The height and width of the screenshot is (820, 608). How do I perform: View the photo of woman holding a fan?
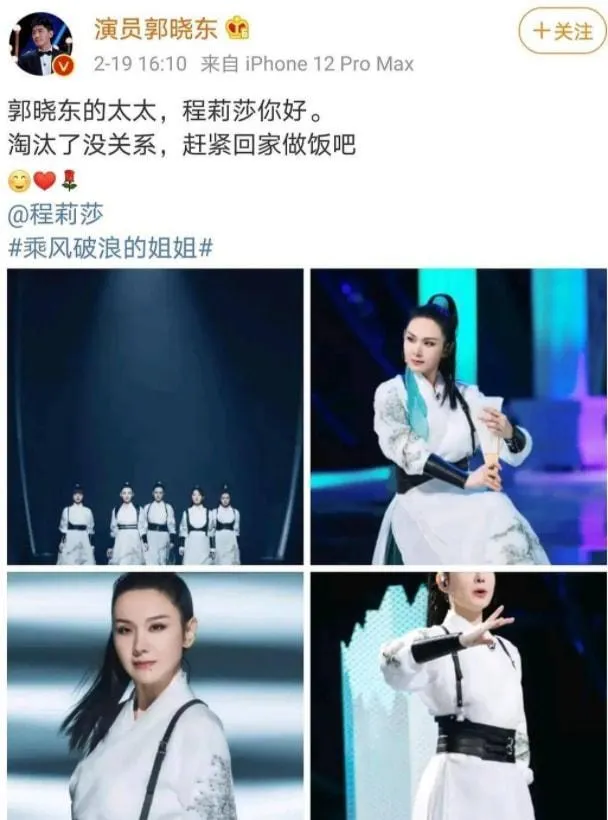point(458,416)
